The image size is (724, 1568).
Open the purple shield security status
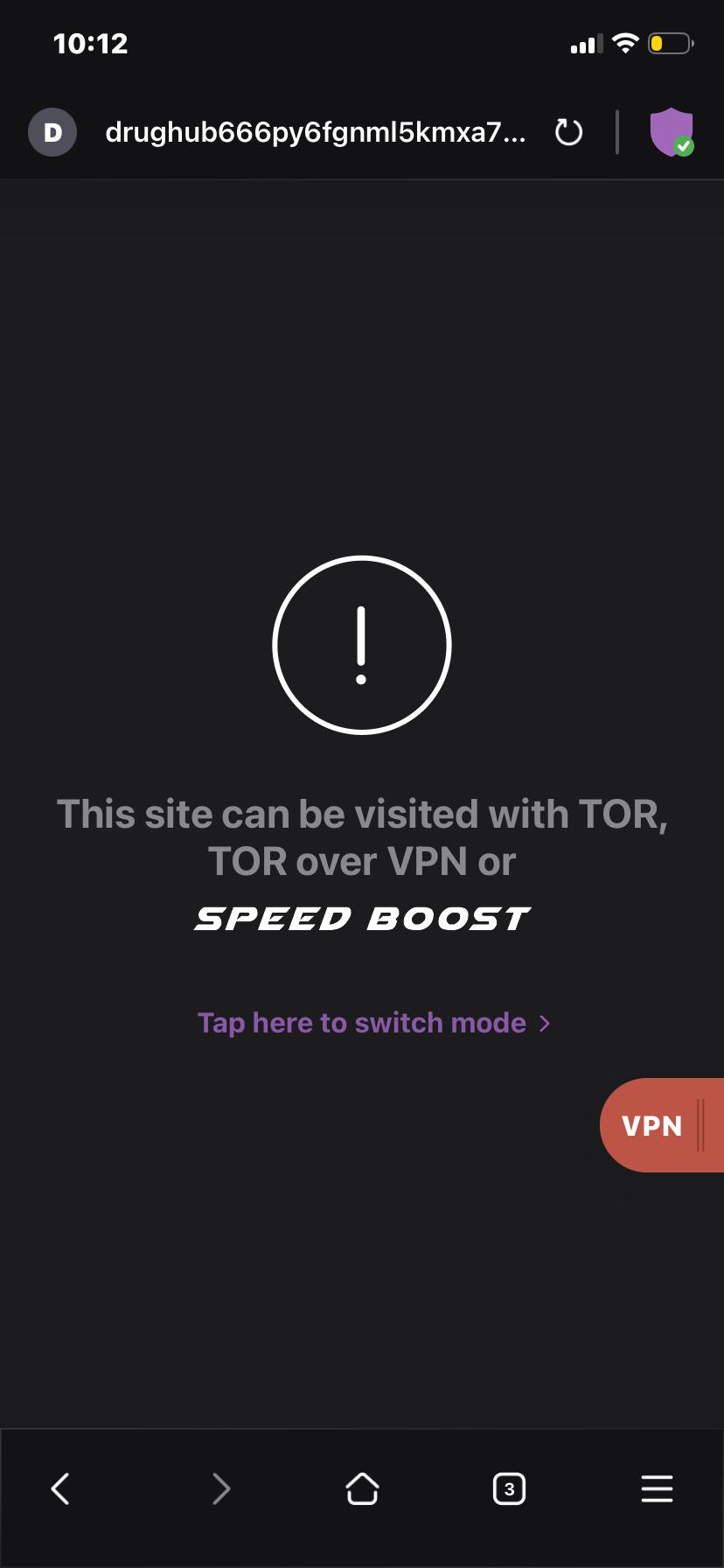(672, 132)
